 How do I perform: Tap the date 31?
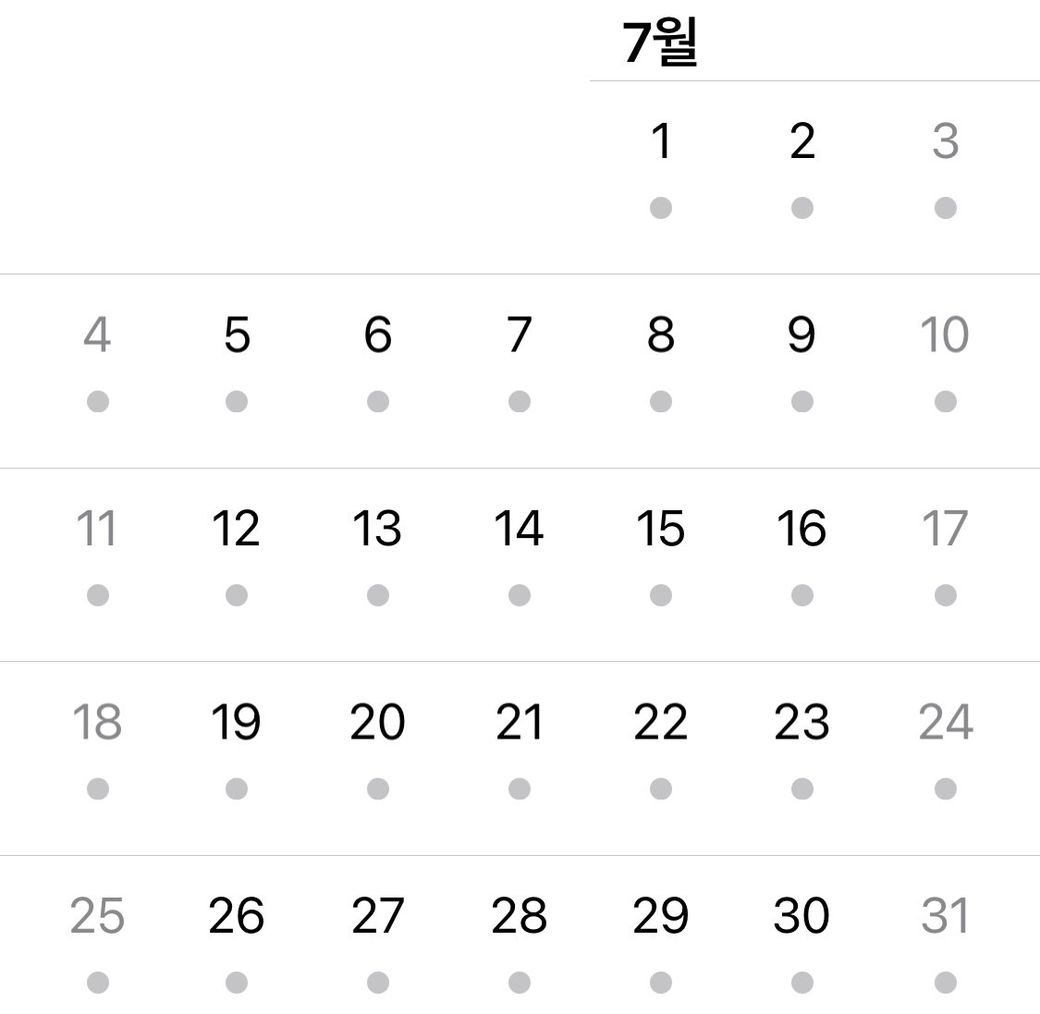945,917
